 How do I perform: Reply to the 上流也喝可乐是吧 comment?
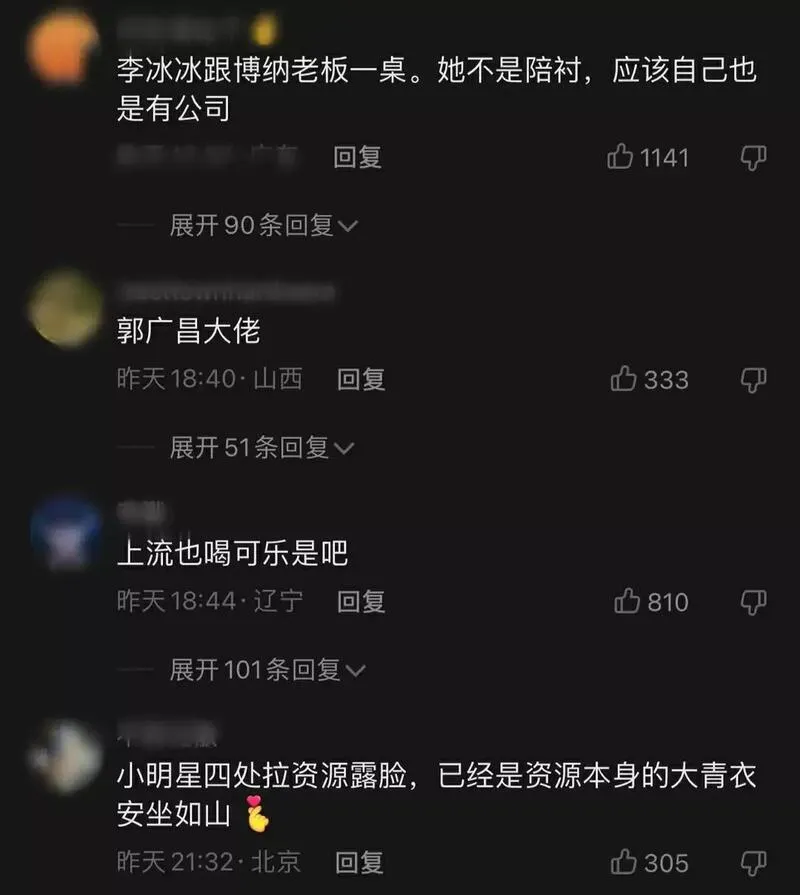(361, 601)
